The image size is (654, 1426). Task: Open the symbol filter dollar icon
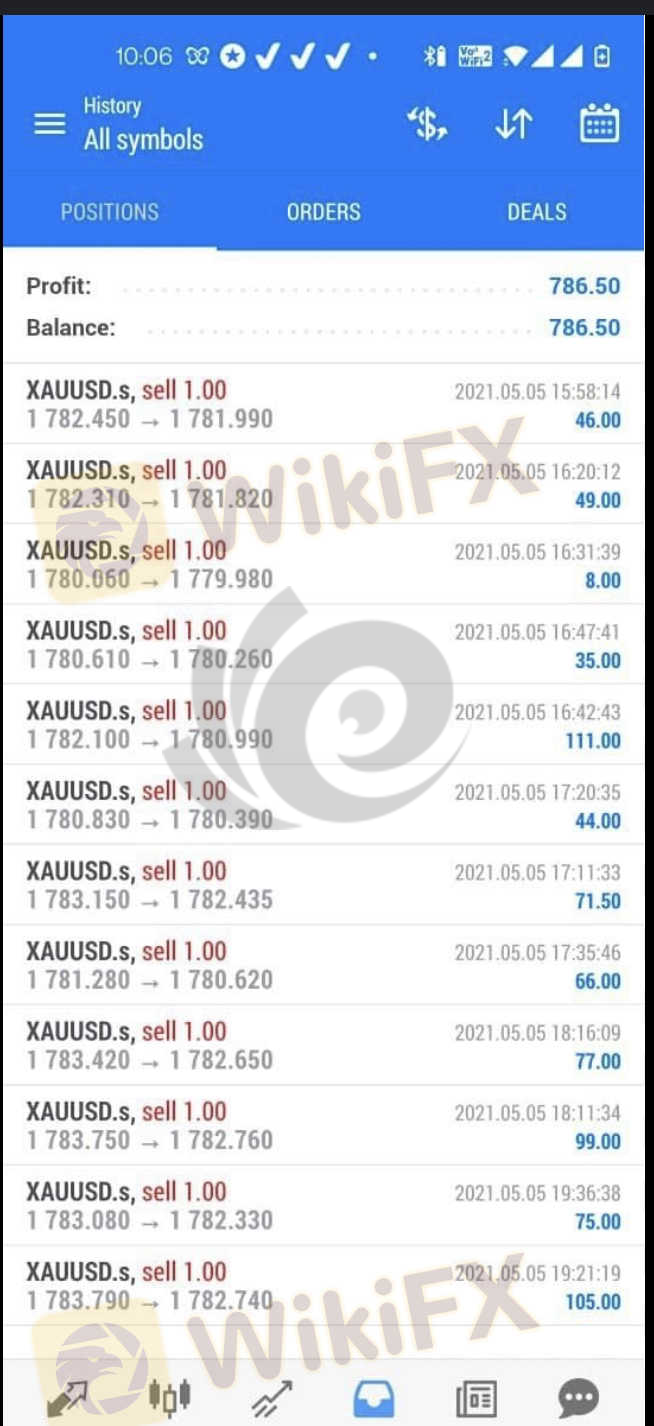(427, 124)
